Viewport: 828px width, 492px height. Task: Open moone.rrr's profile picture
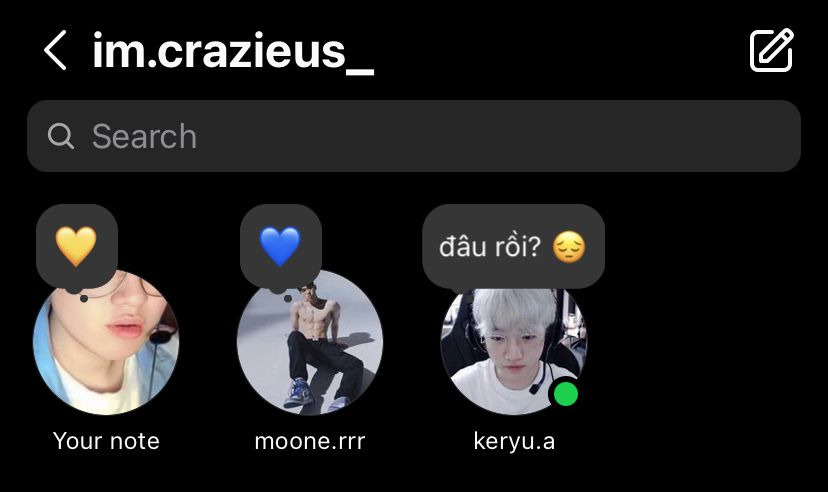(x=310, y=342)
